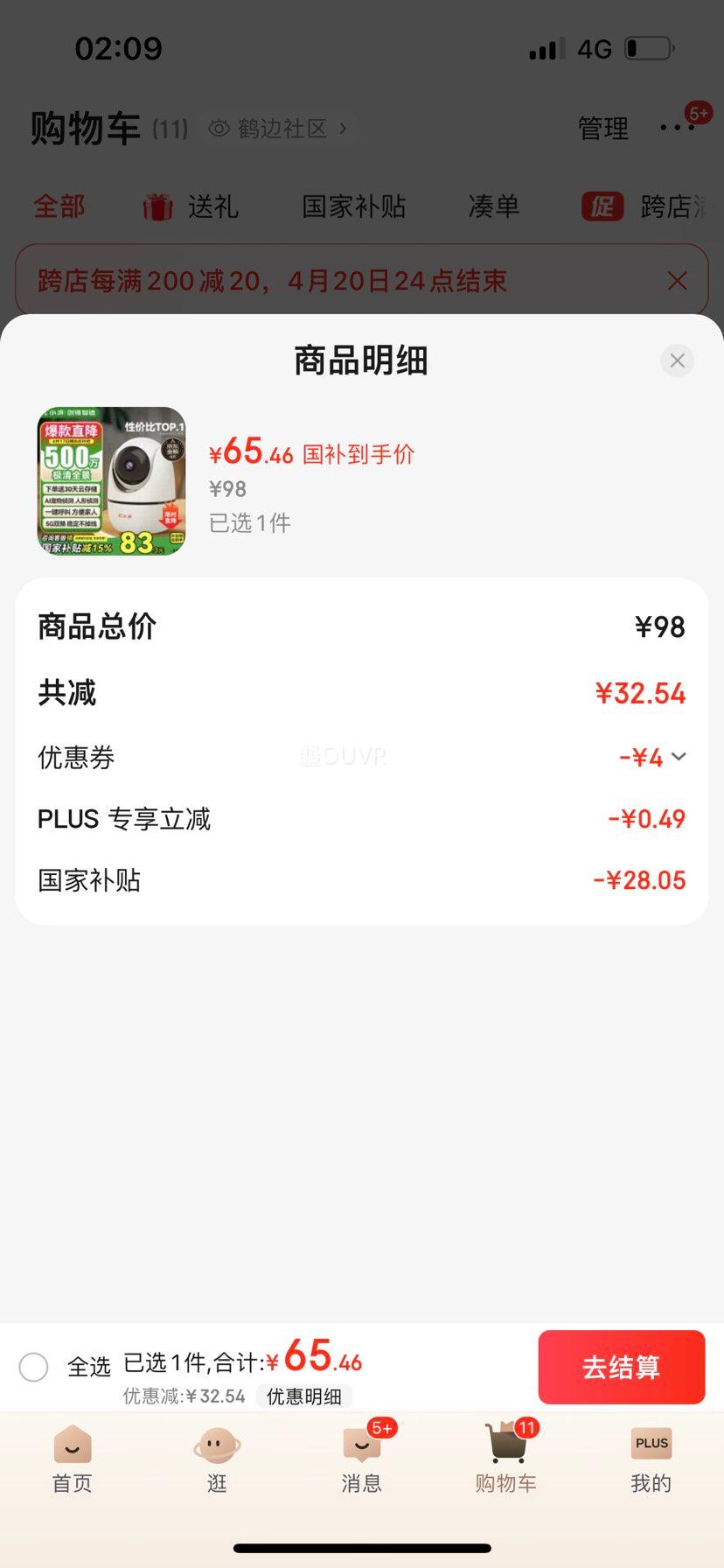
Task: Tap the eye icon near 鹤边社区
Action: click(218, 128)
